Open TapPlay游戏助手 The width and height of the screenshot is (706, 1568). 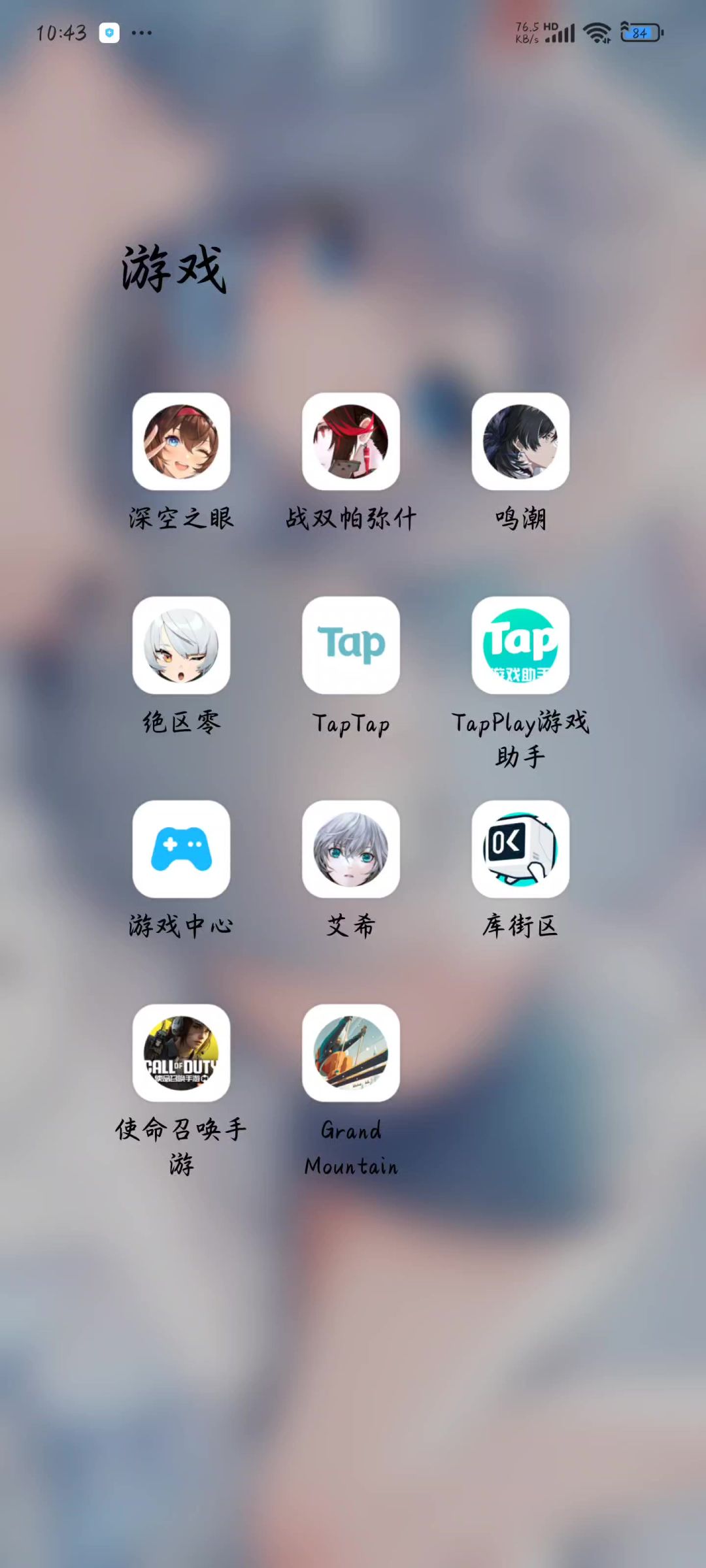tap(520, 645)
